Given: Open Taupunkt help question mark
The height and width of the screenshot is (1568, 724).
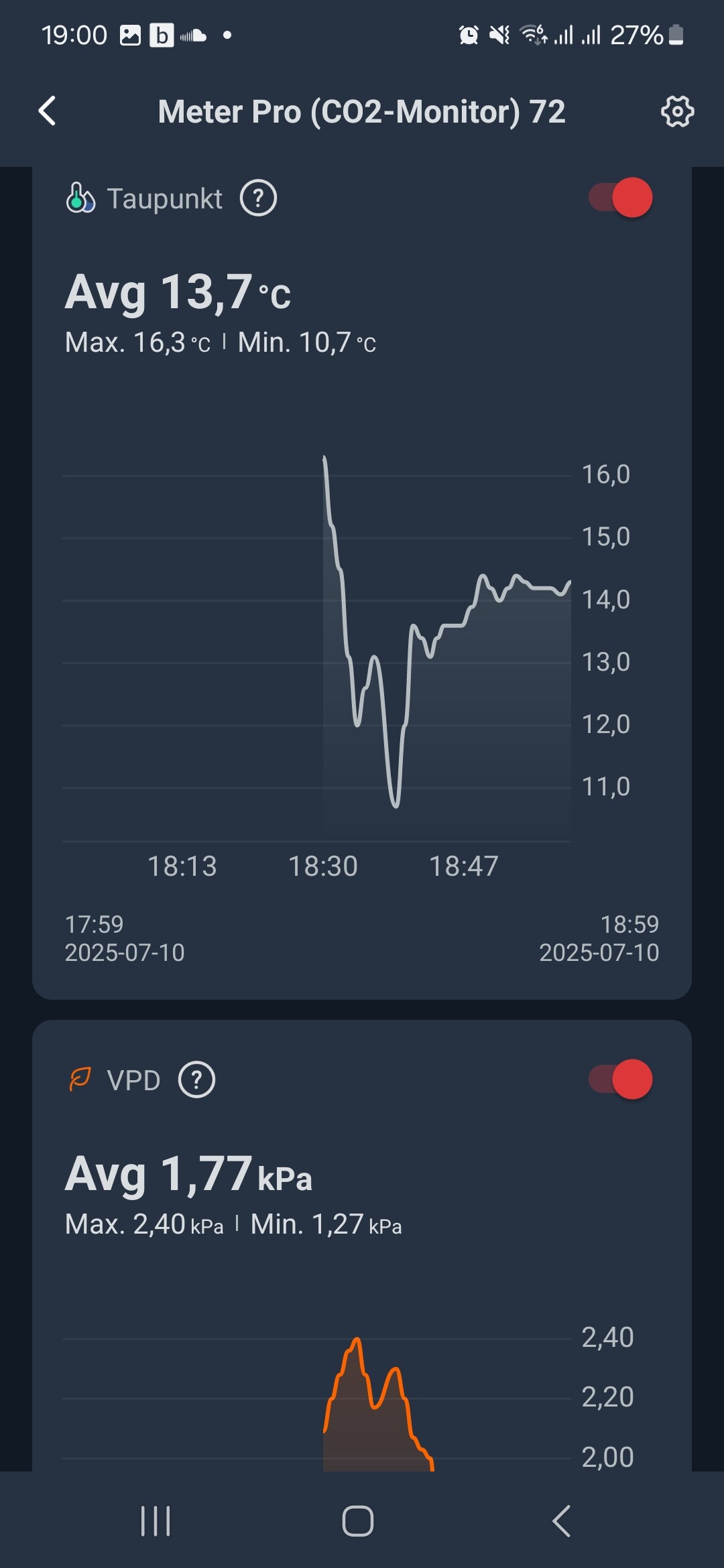Looking at the screenshot, I should [x=258, y=198].
